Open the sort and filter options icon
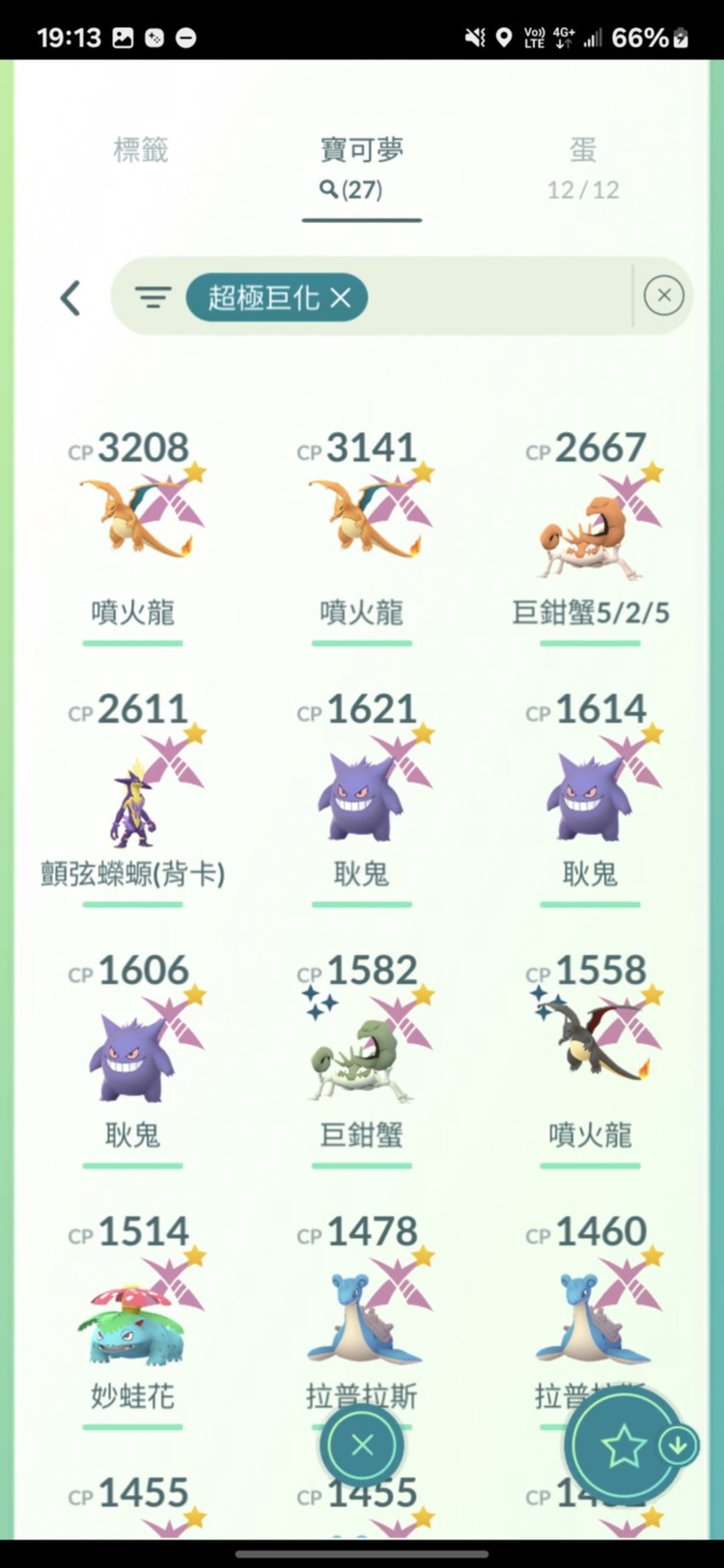724x1568 pixels. pos(153,297)
